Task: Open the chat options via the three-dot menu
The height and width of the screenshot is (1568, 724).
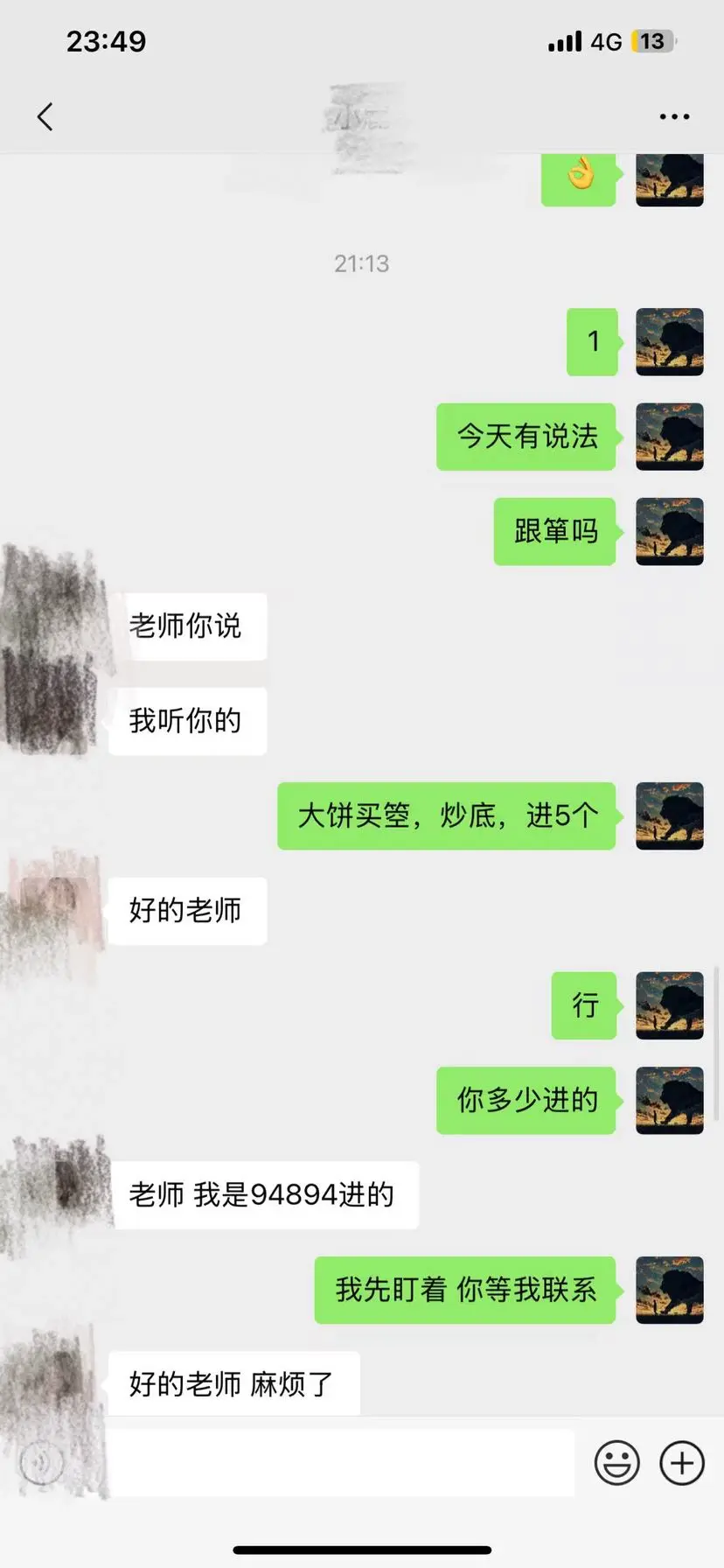Action: point(673,115)
